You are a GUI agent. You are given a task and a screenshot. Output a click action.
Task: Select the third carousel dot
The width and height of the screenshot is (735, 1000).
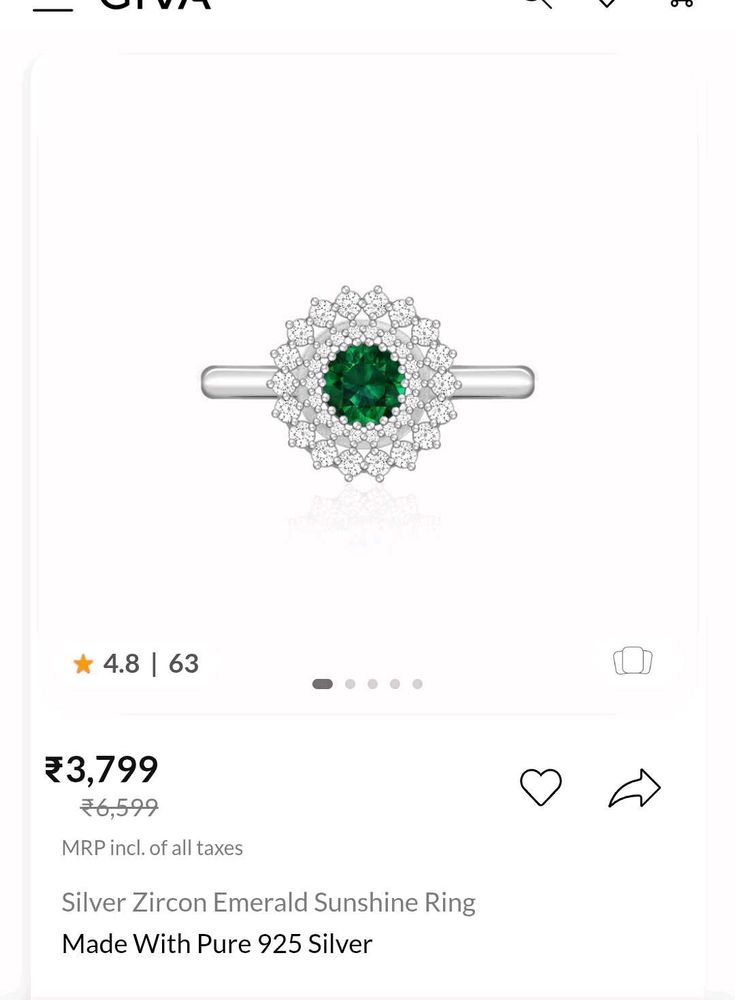(x=372, y=684)
